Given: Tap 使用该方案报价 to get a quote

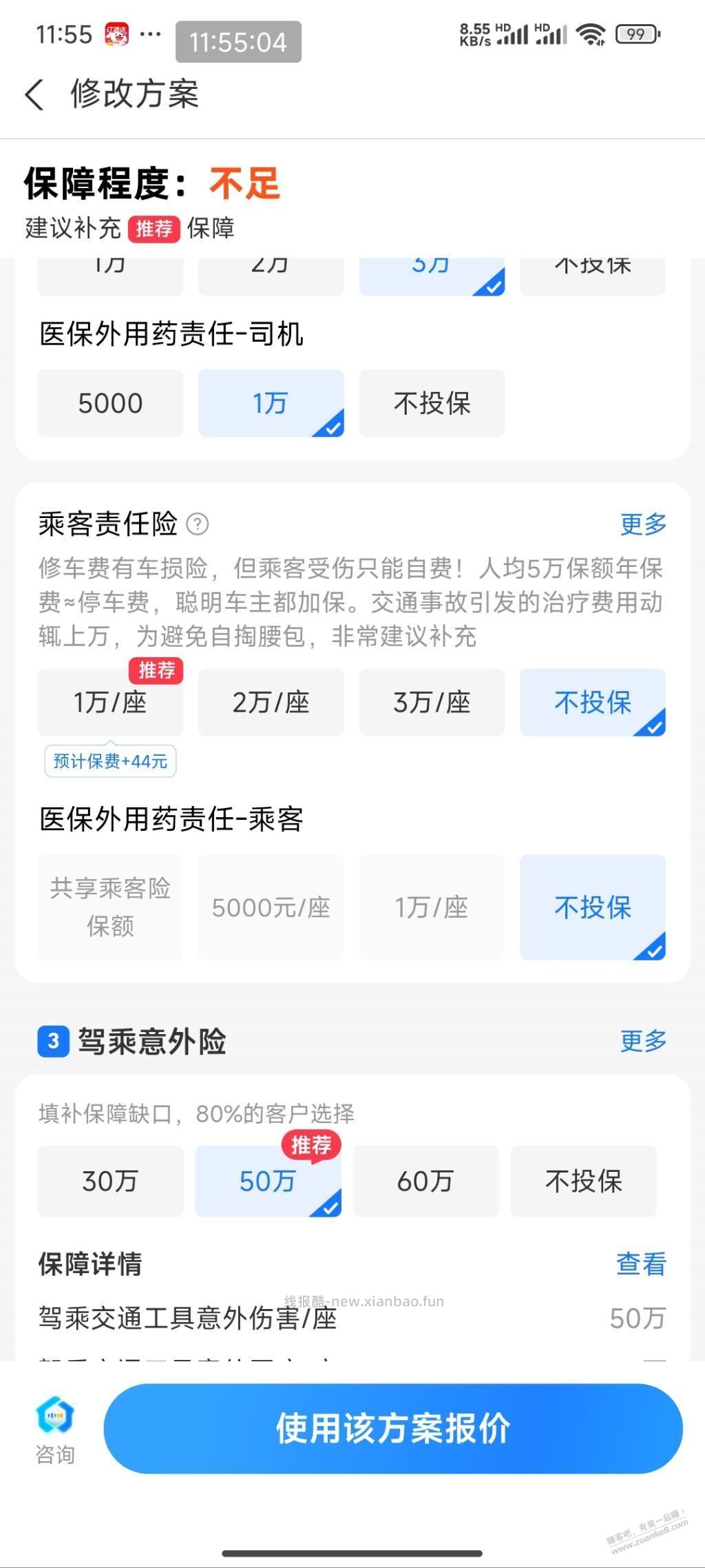Looking at the screenshot, I should coord(393,1430).
